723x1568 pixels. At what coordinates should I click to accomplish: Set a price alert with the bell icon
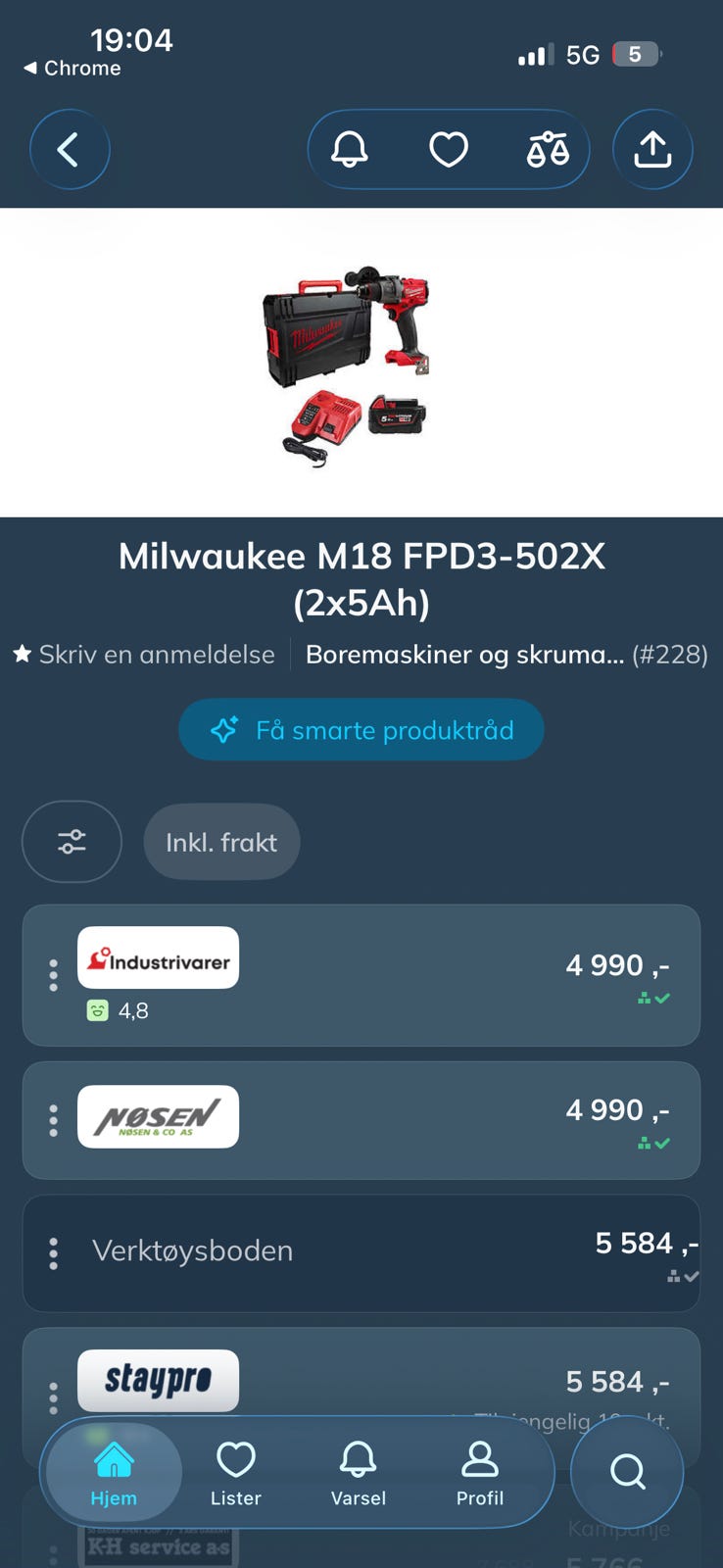click(x=350, y=150)
